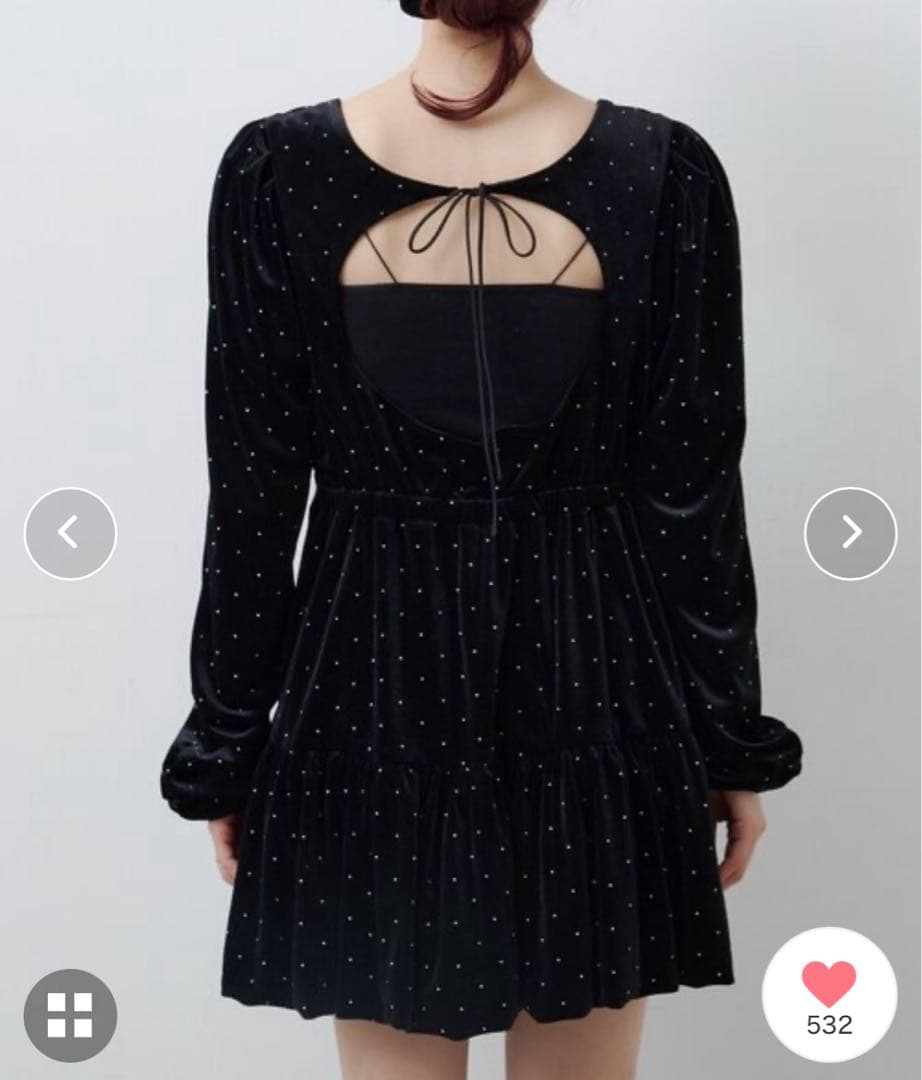Show the next product photo
Viewport: 922px width, 1080px height.
pyautogui.click(x=851, y=533)
